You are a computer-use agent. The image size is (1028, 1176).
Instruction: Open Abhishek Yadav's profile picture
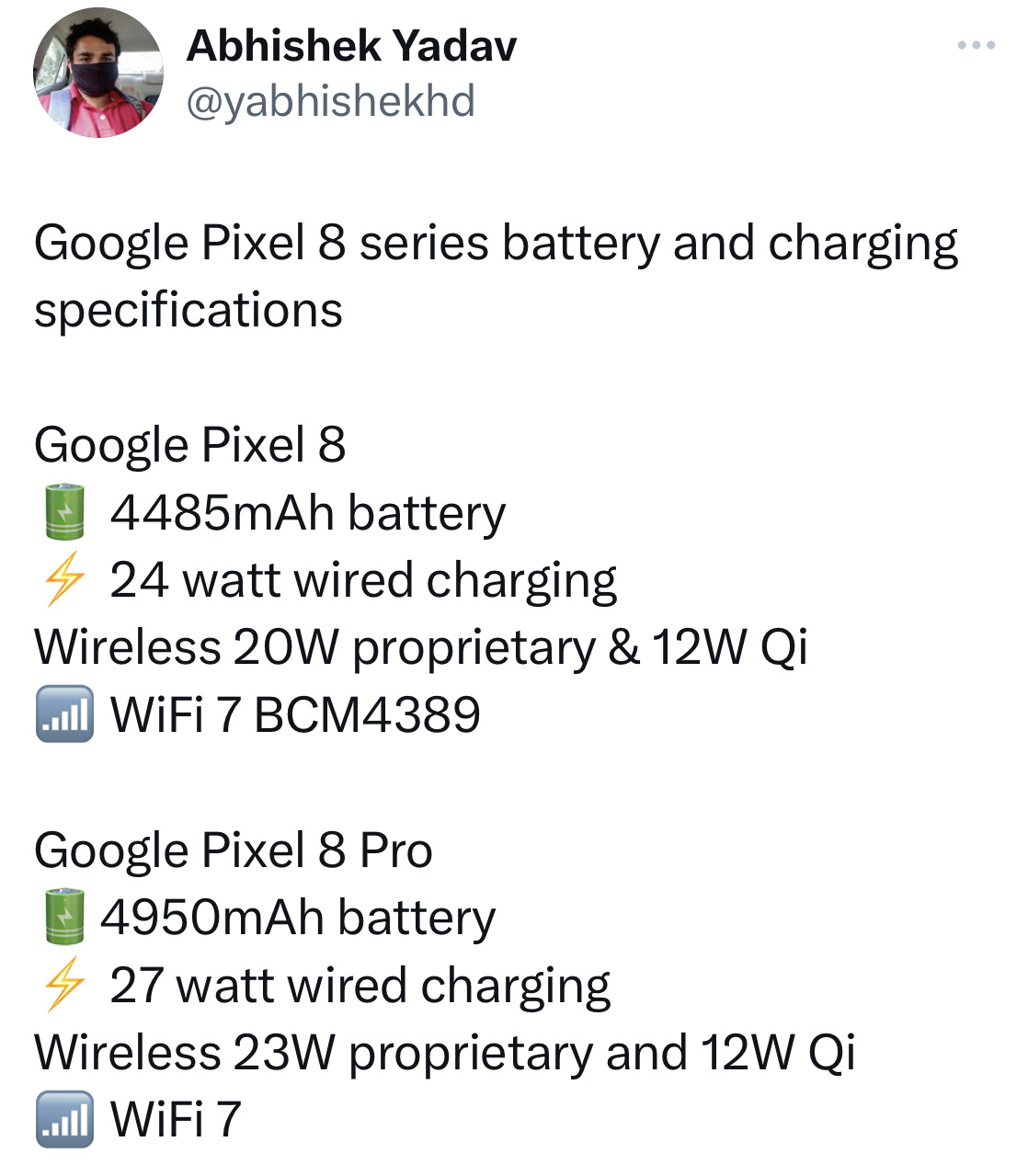click(x=97, y=74)
